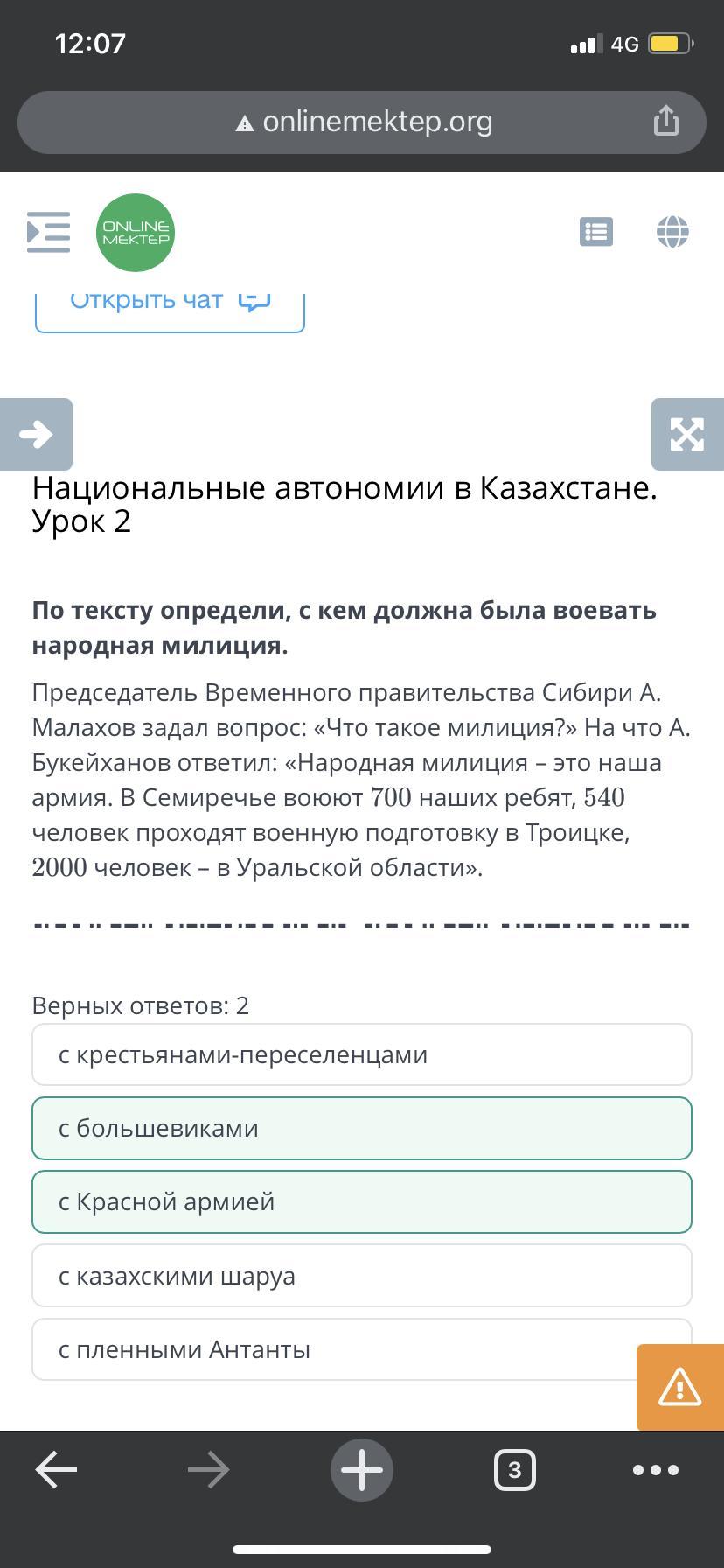The width and height of the screenshot is (724, 1568).
Task: Tap the onlinemektep.org address bar
Action: (362, 122)
